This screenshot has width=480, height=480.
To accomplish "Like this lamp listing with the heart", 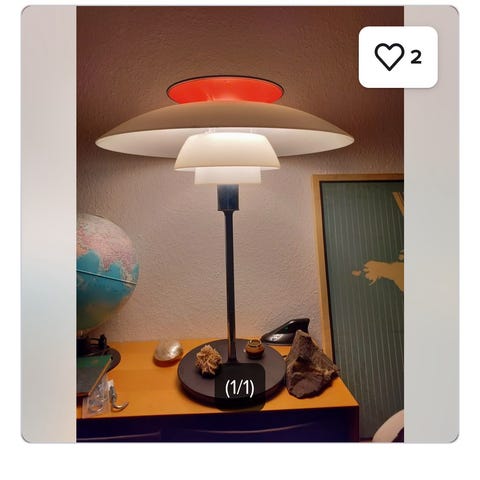I will pyautogui.click(x=389, y=57).
